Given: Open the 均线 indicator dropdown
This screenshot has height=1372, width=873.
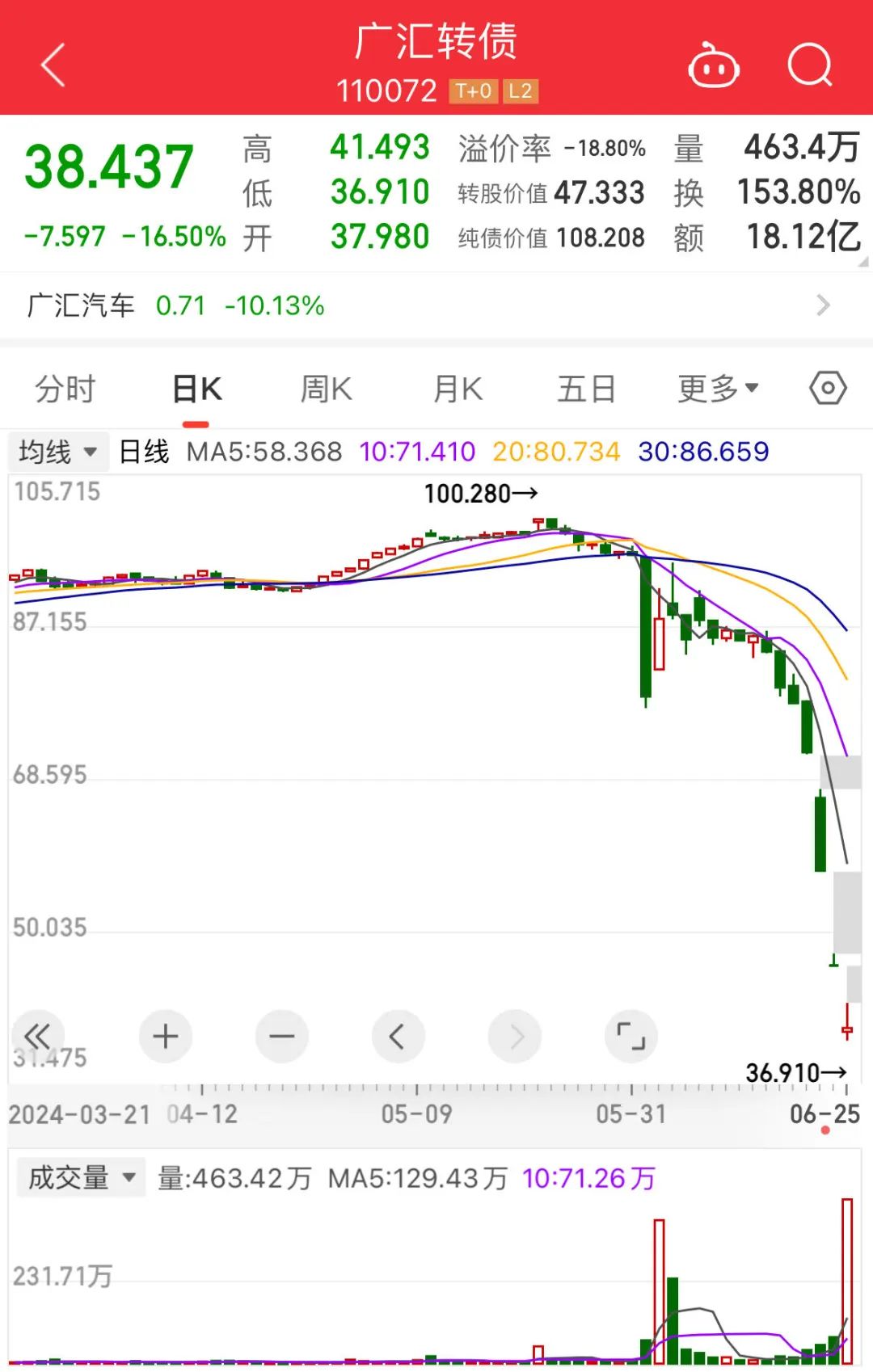Looking at the screenshot, I should 57,452.
